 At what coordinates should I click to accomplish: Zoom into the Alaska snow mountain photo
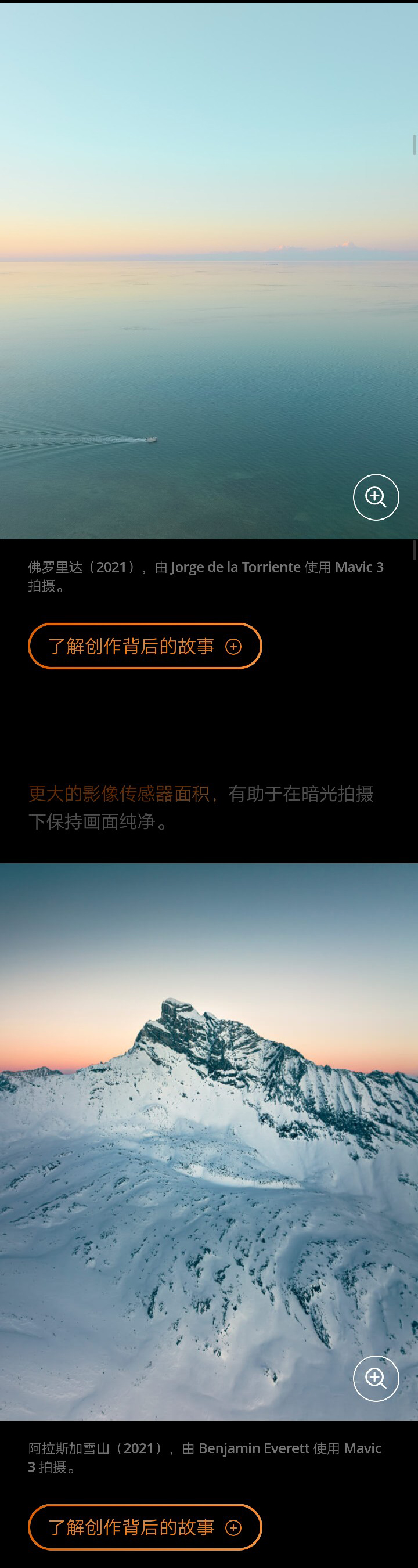click(376, 1378)
